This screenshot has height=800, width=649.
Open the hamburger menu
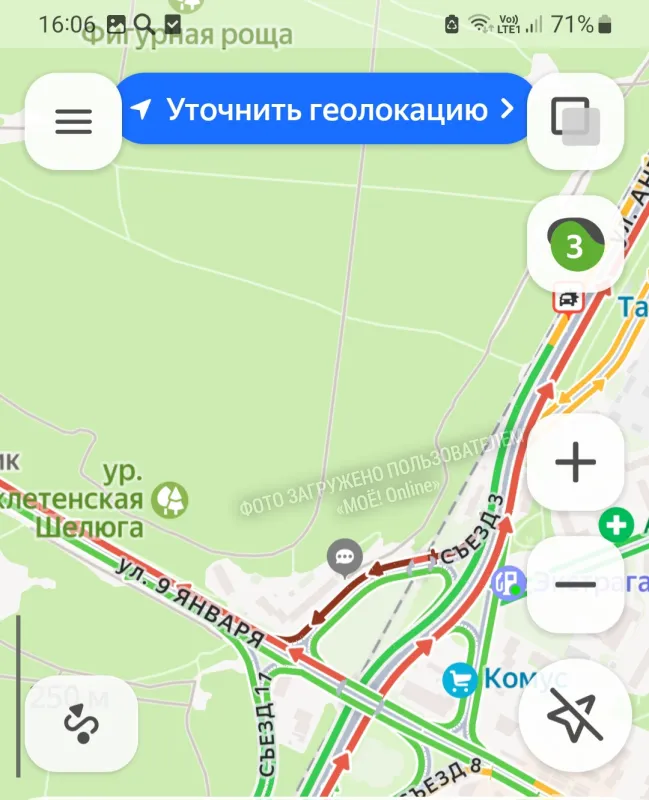coord(73,122)
